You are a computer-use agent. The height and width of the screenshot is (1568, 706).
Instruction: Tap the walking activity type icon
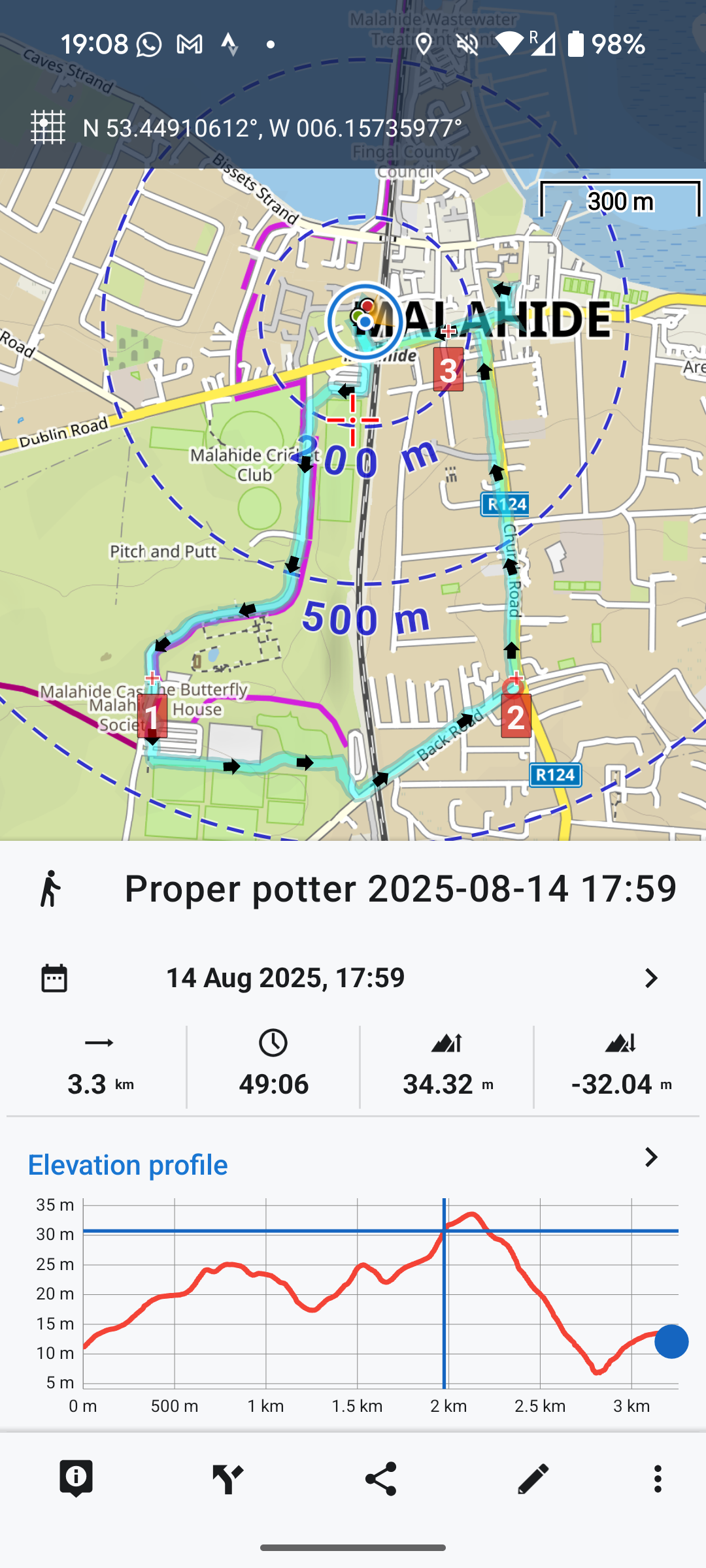(x=50, y=889)
